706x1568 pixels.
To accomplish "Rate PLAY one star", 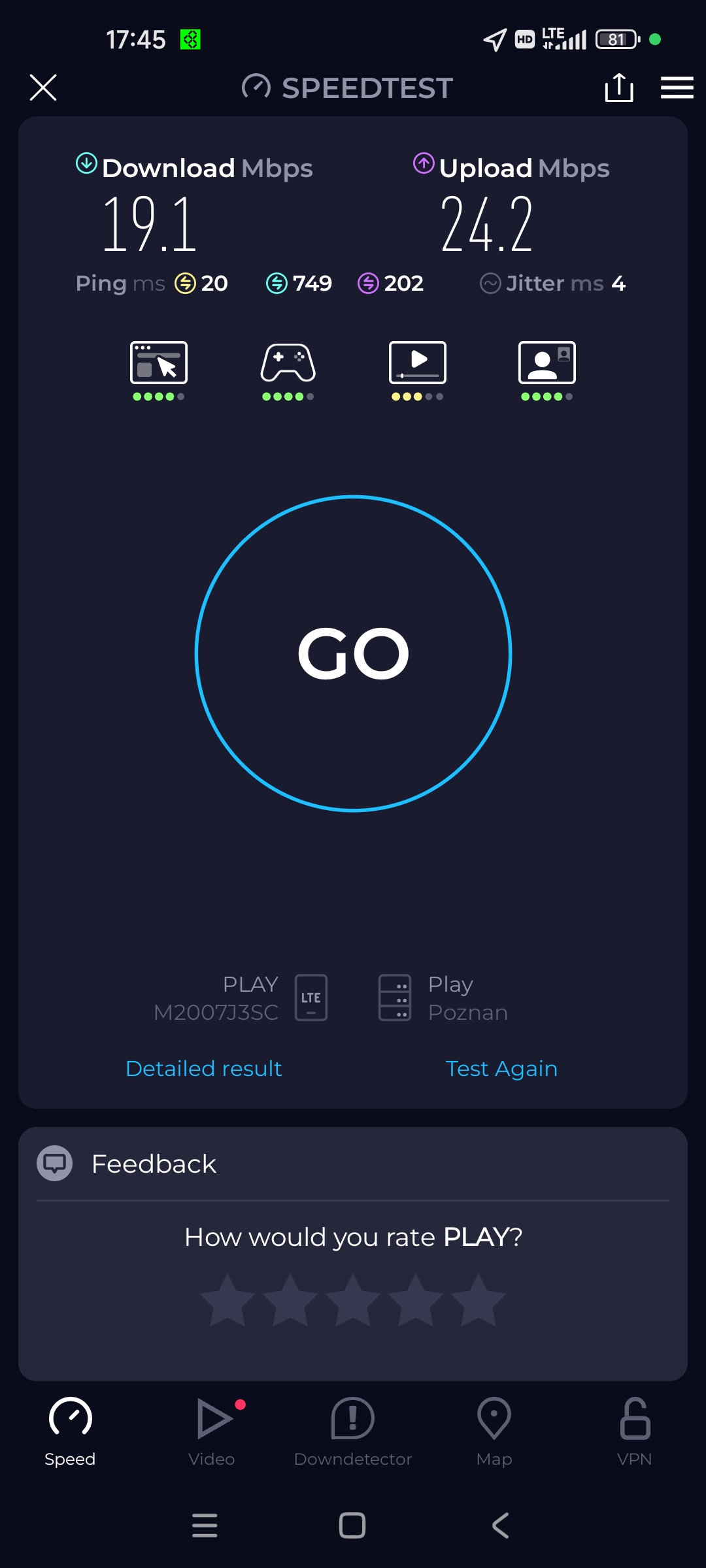I will pyautogui.click(x=227, y=1300).
